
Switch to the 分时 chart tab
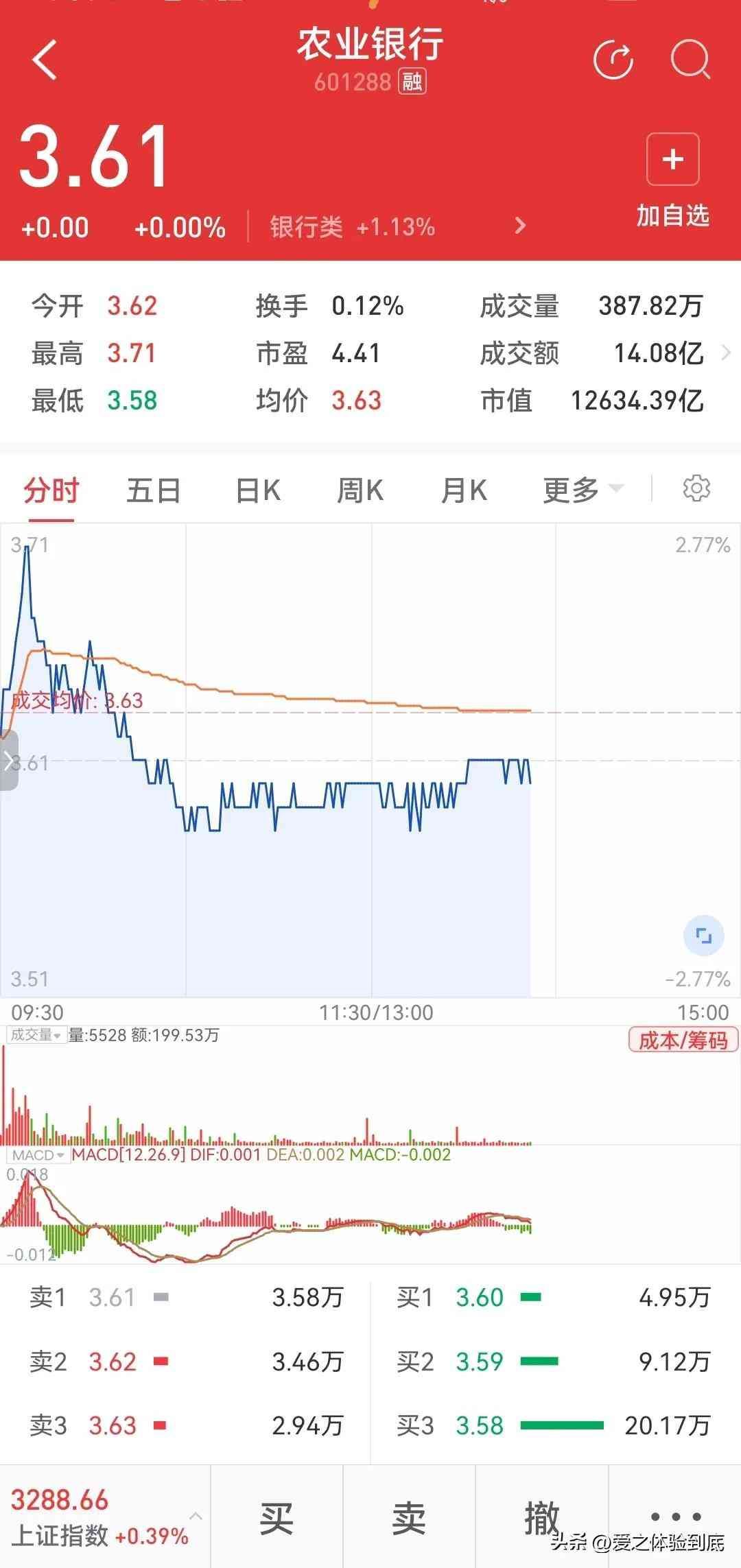click(x=51, y=491)
